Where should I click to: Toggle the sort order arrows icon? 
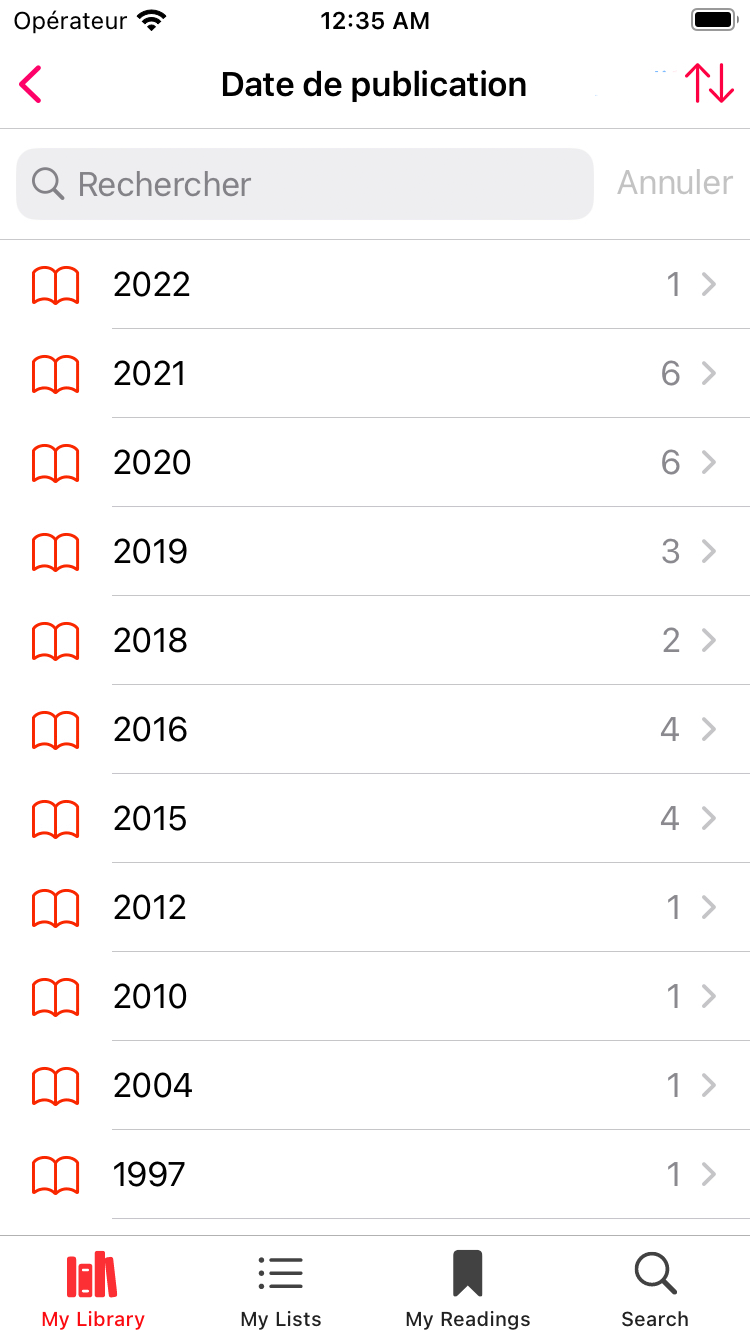(709, 85)
